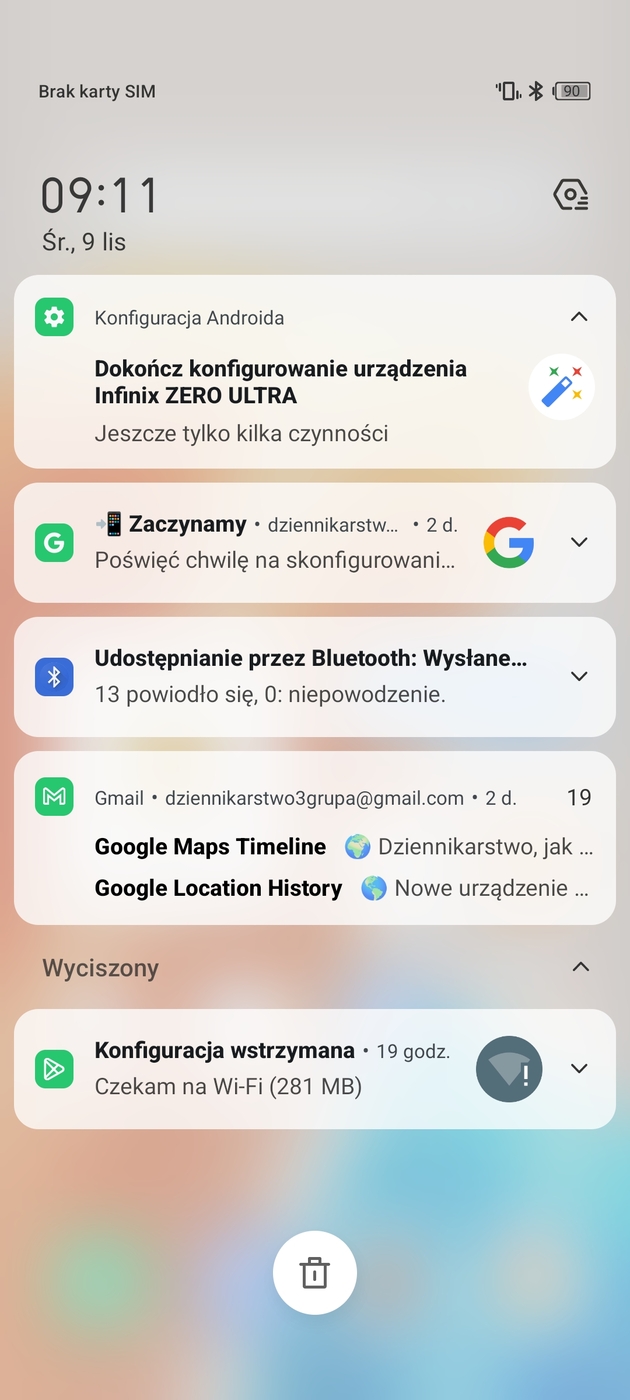Clear all notifications with the trash button
The width and height of the screenshot is (630, 1400).
(314, 1273)
